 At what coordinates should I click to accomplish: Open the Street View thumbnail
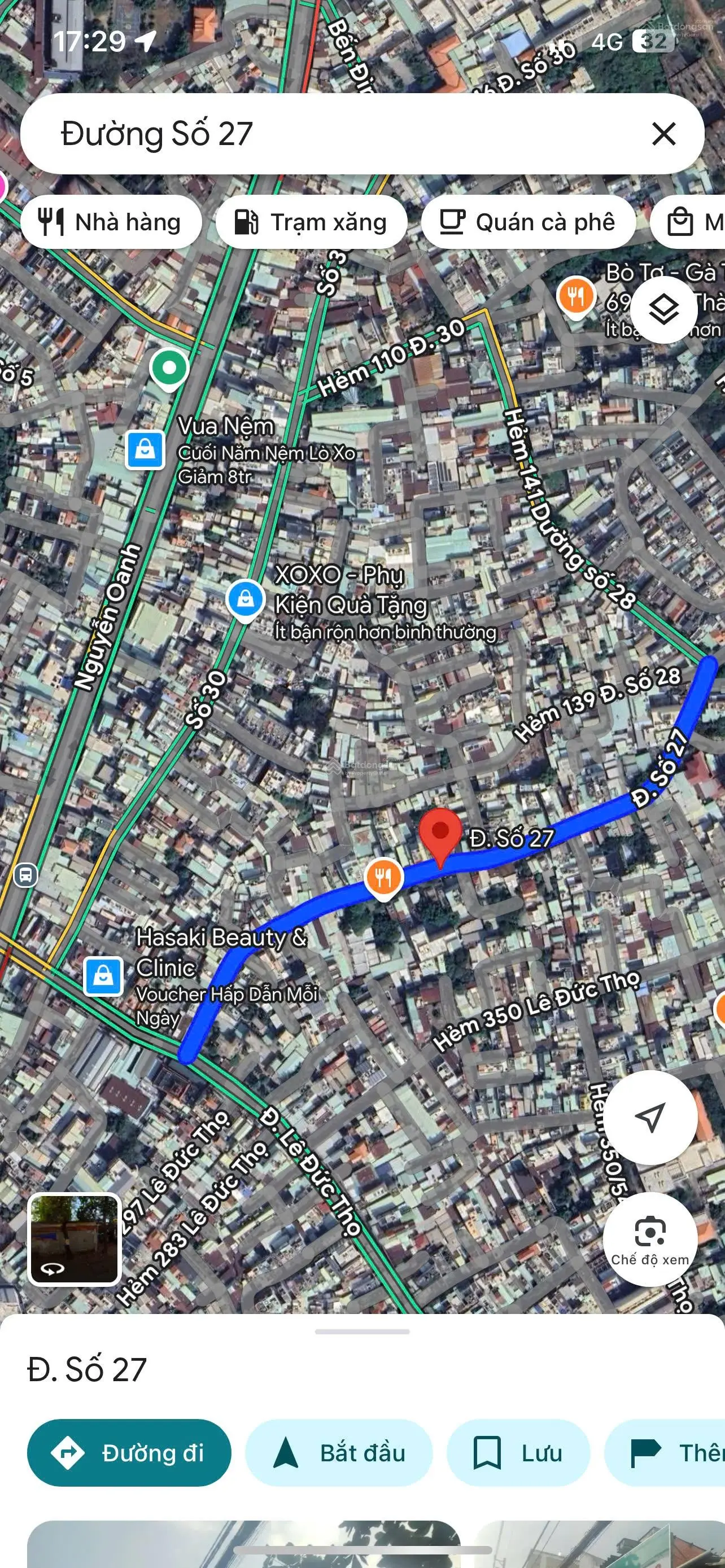click(75, 1239)
